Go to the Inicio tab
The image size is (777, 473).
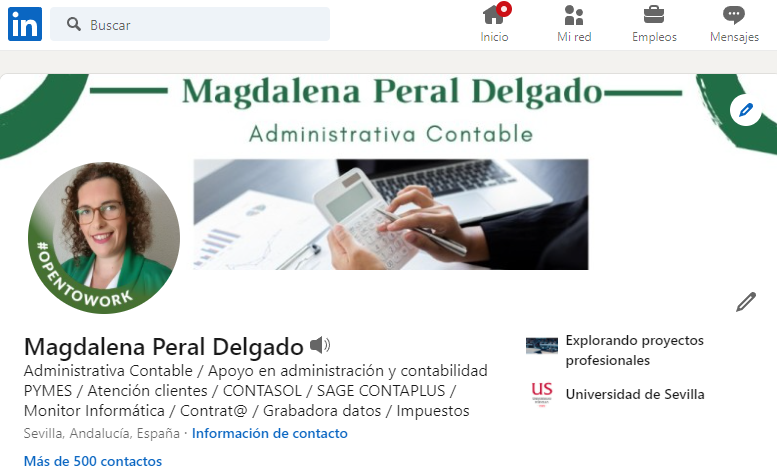point(494,24)
